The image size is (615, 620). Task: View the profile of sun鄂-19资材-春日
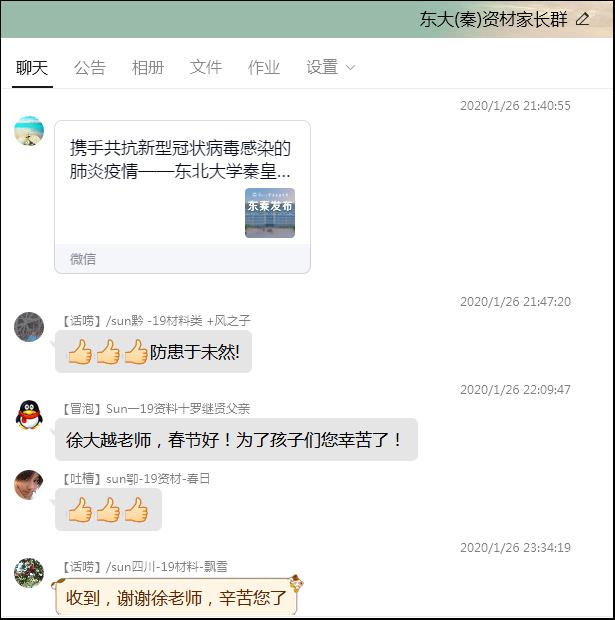pyautogui.click(x=29, y=485)
